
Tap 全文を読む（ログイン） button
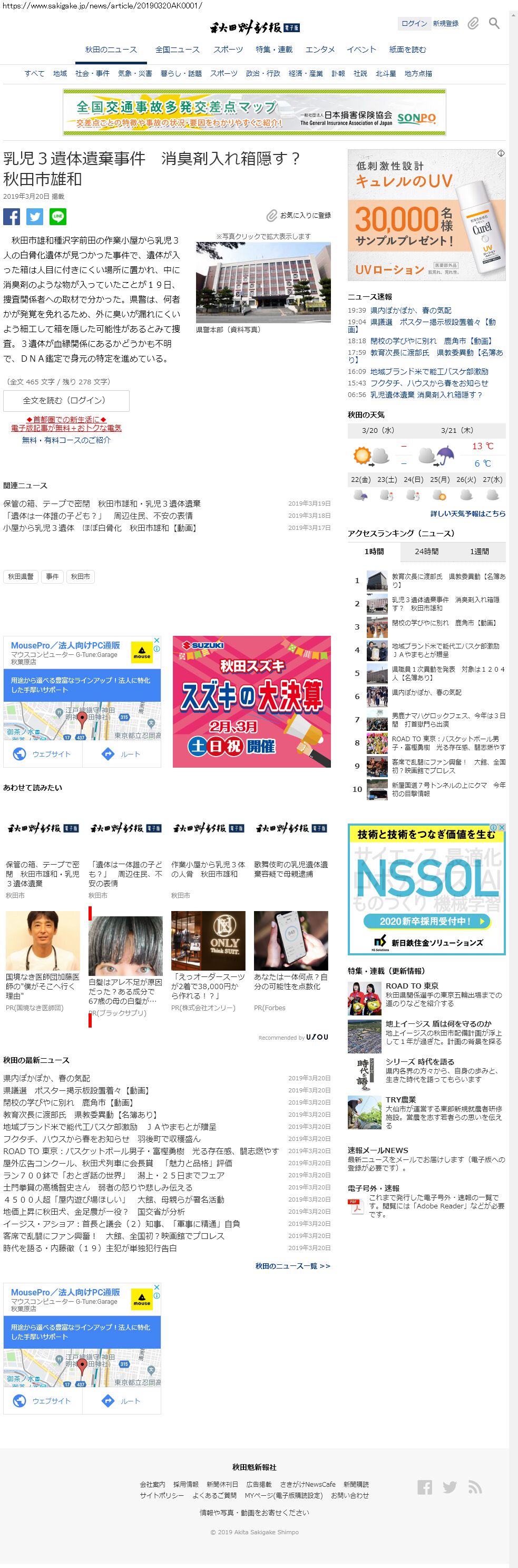(x=66, y=401)
